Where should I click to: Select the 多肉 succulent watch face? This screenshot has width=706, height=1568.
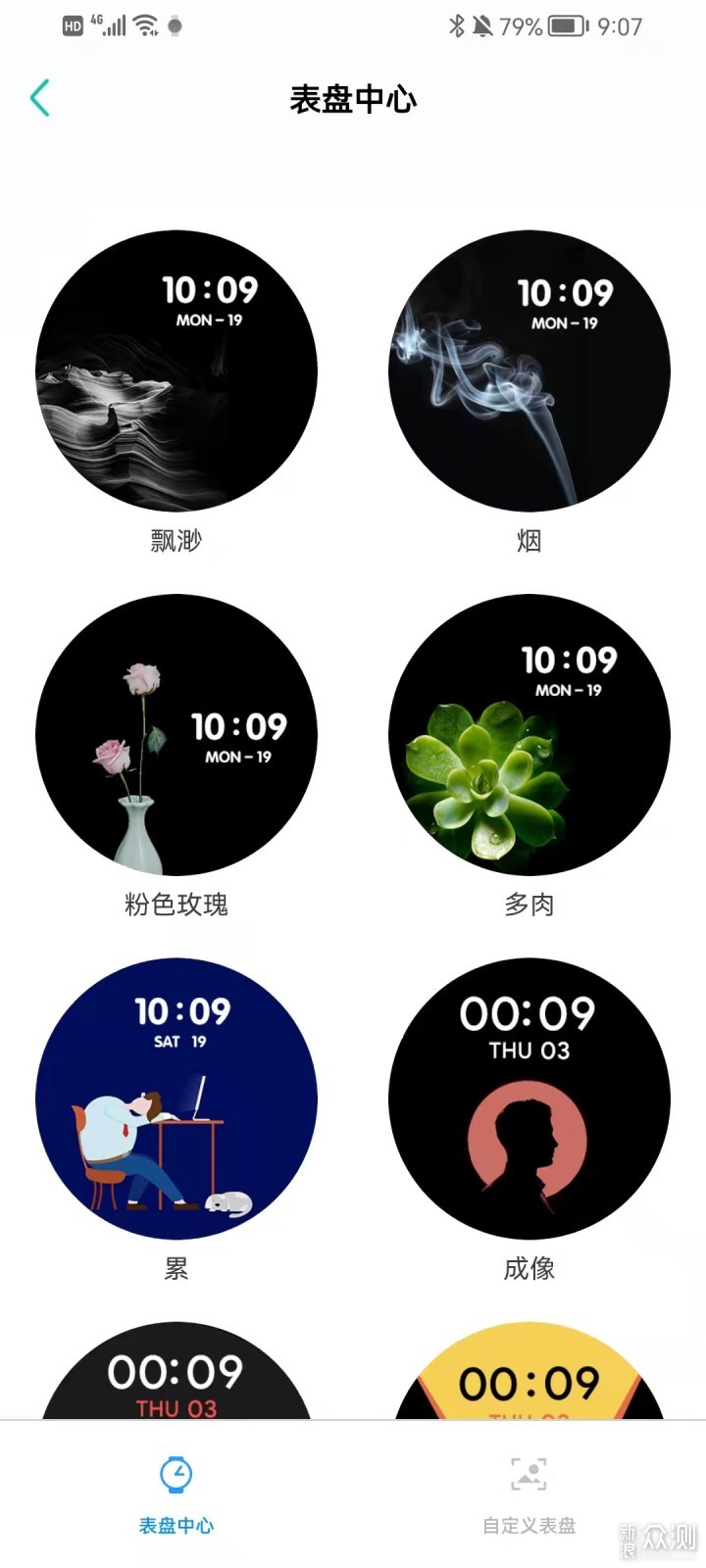click(x=529, y=735)
